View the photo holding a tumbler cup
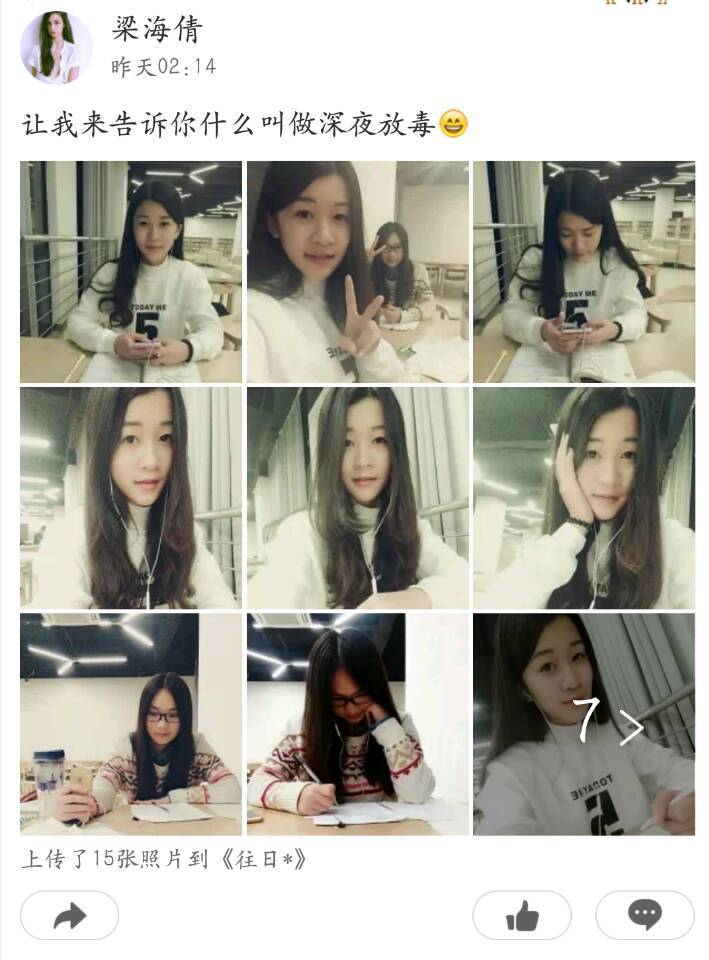Screen dimensions: 709x960 pos(130,724)
